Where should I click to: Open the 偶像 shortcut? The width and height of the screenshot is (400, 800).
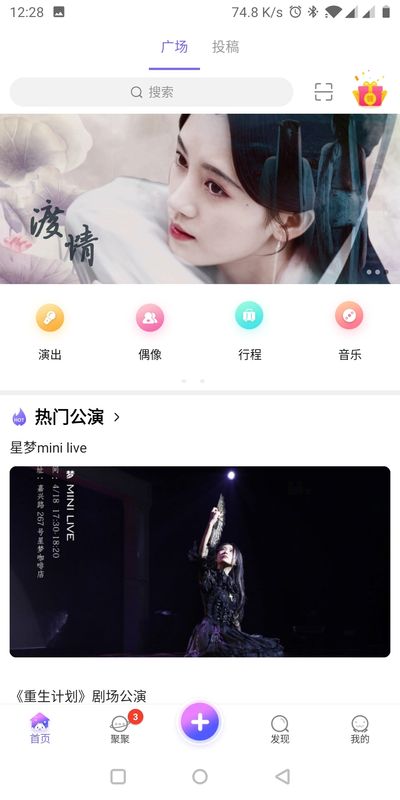(150, 332)
